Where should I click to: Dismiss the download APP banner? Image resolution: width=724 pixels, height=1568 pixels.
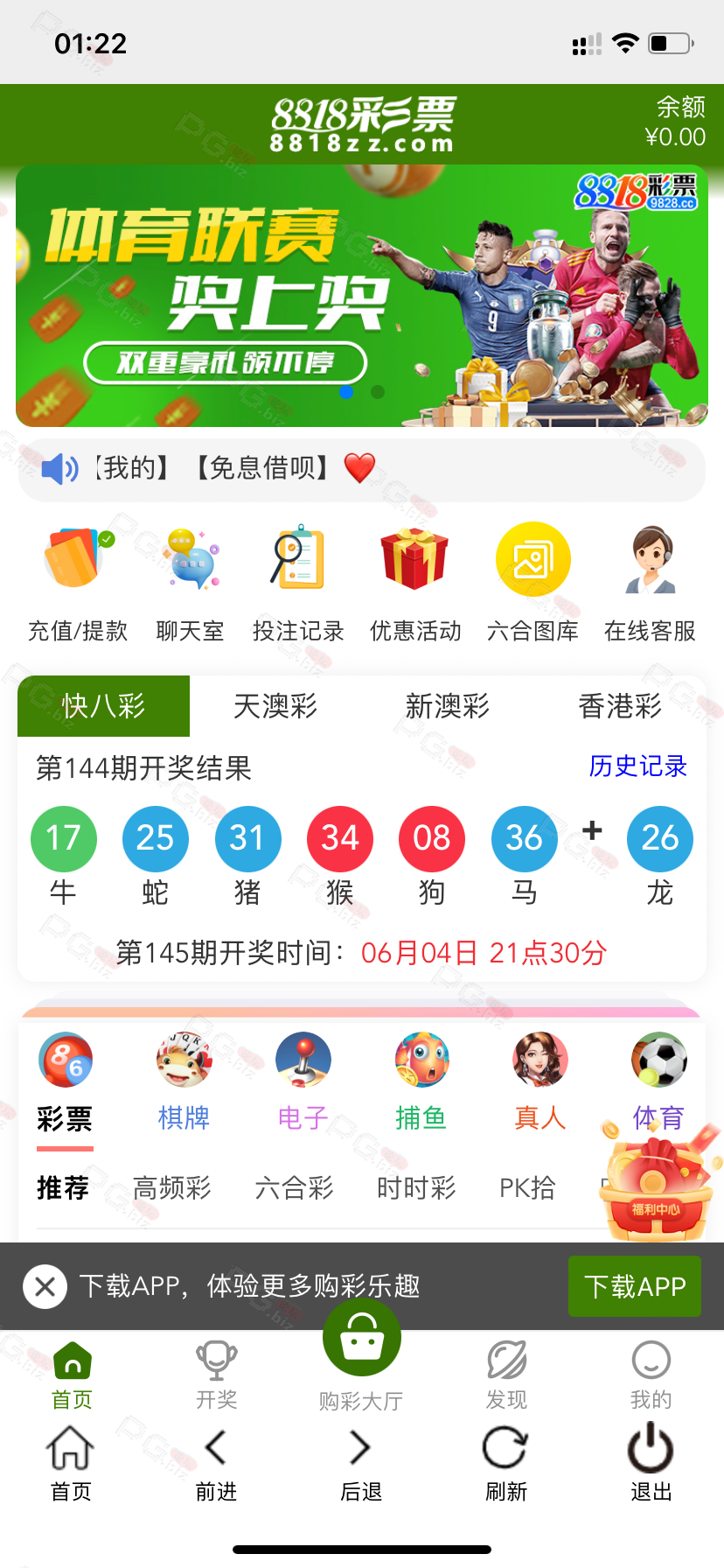tap(45, 1286)
